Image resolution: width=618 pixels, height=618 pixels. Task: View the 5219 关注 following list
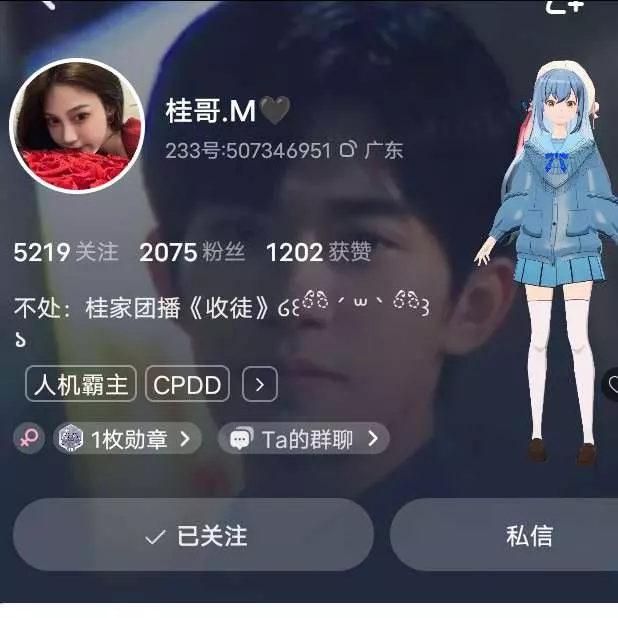tap(66, 253)
